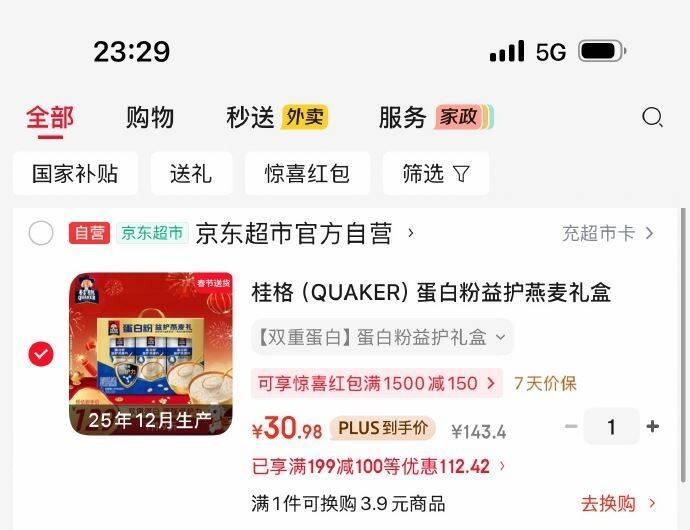690x530 pixels.
Task: Open the 惊喜红包满1500减150 offer
Action: (x=375, y=383)
